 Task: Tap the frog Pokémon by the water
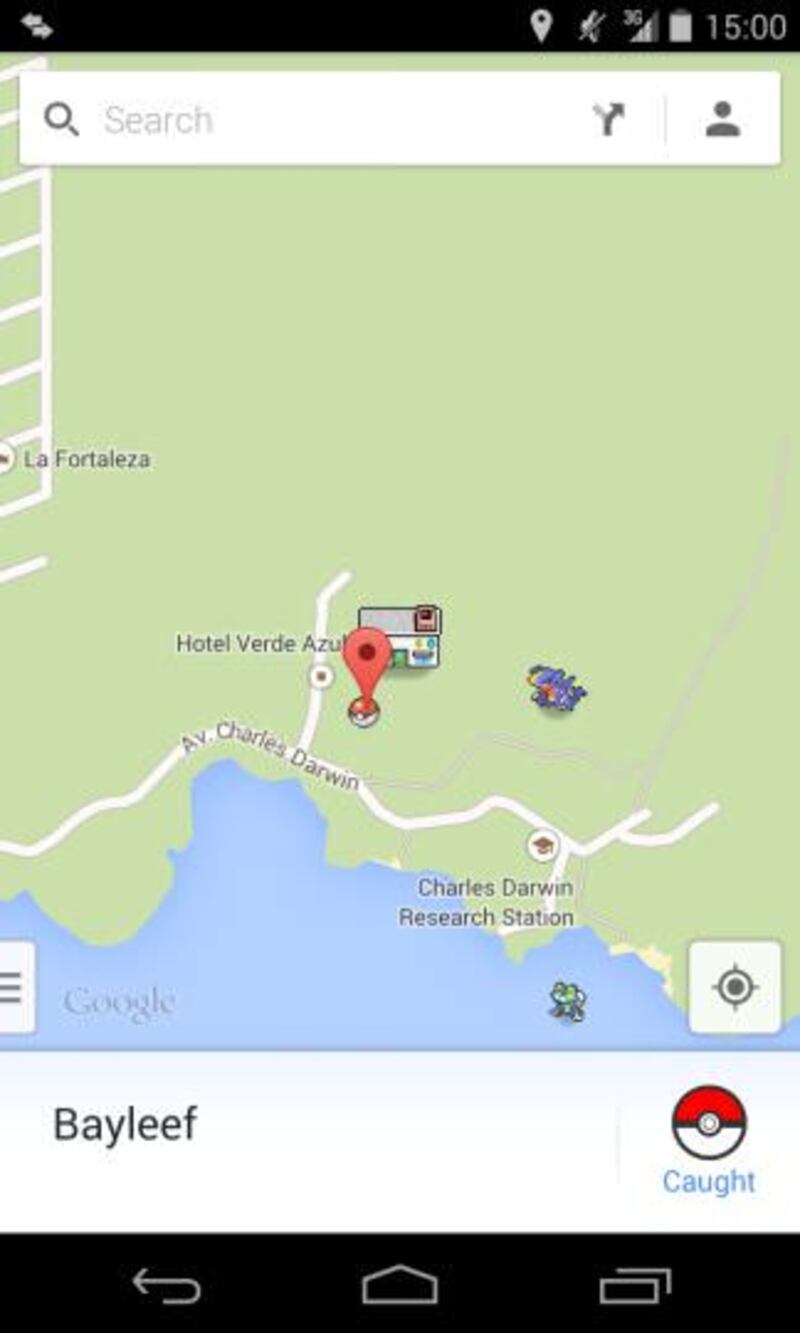click(567, 1001)
